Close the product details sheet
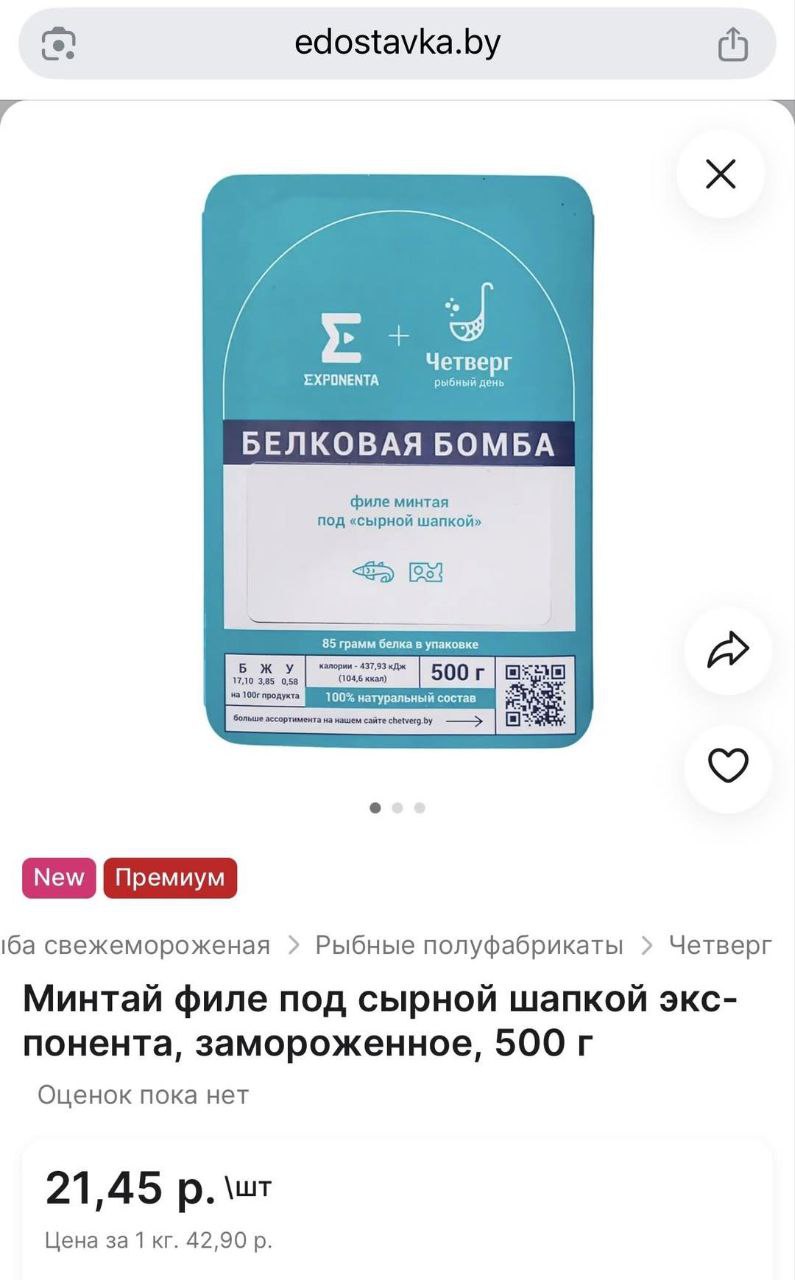 pyautogui.click(x=720, y=175)
